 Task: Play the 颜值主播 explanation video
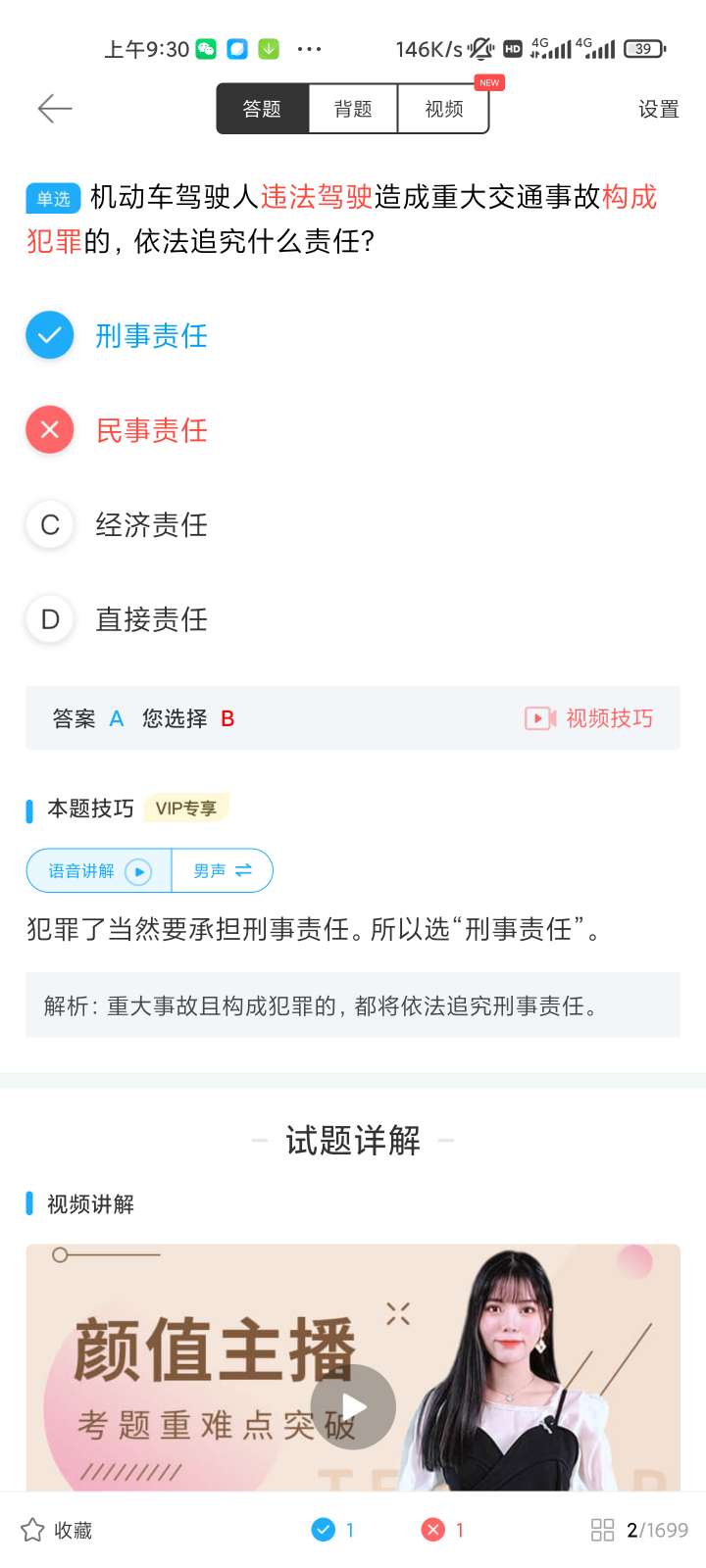353,1407
